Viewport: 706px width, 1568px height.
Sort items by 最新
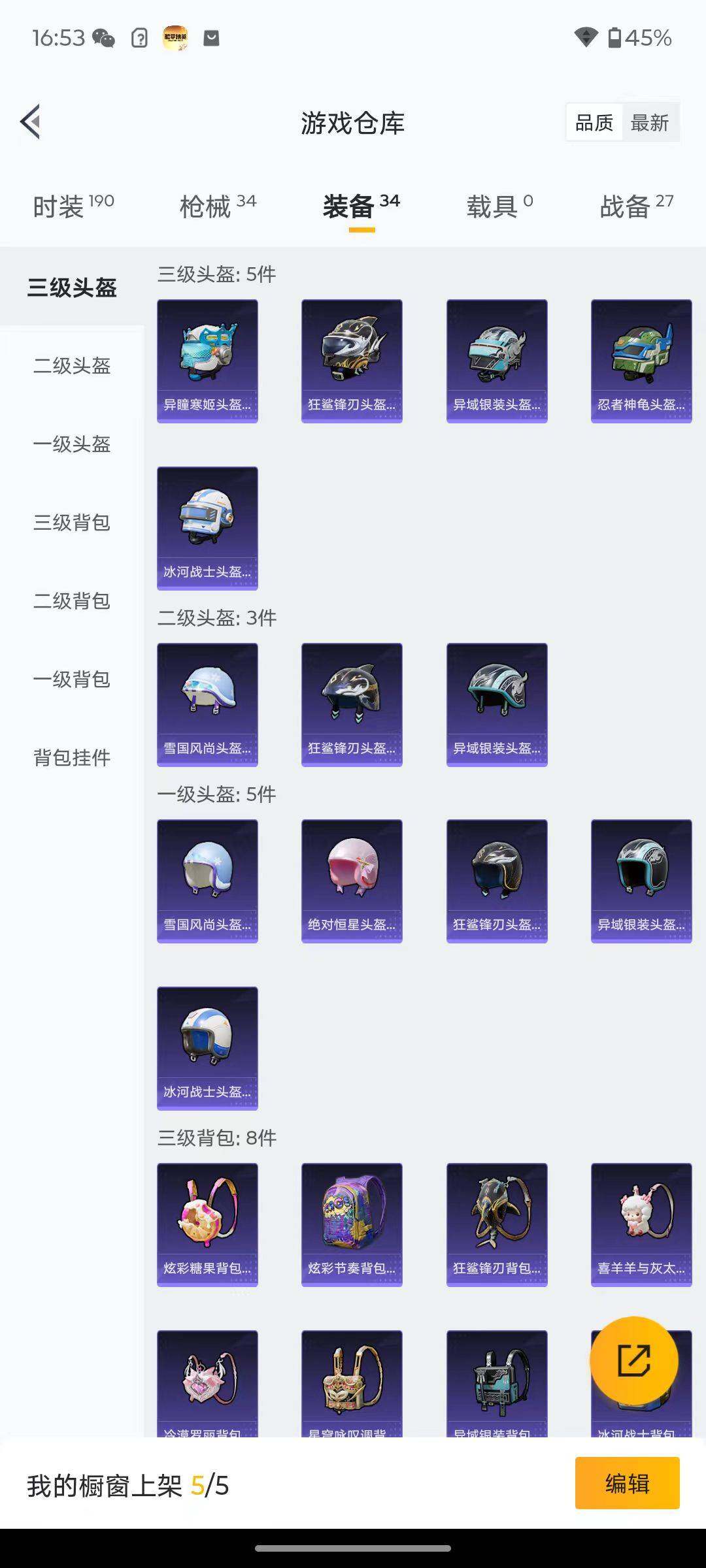point(649,123)
